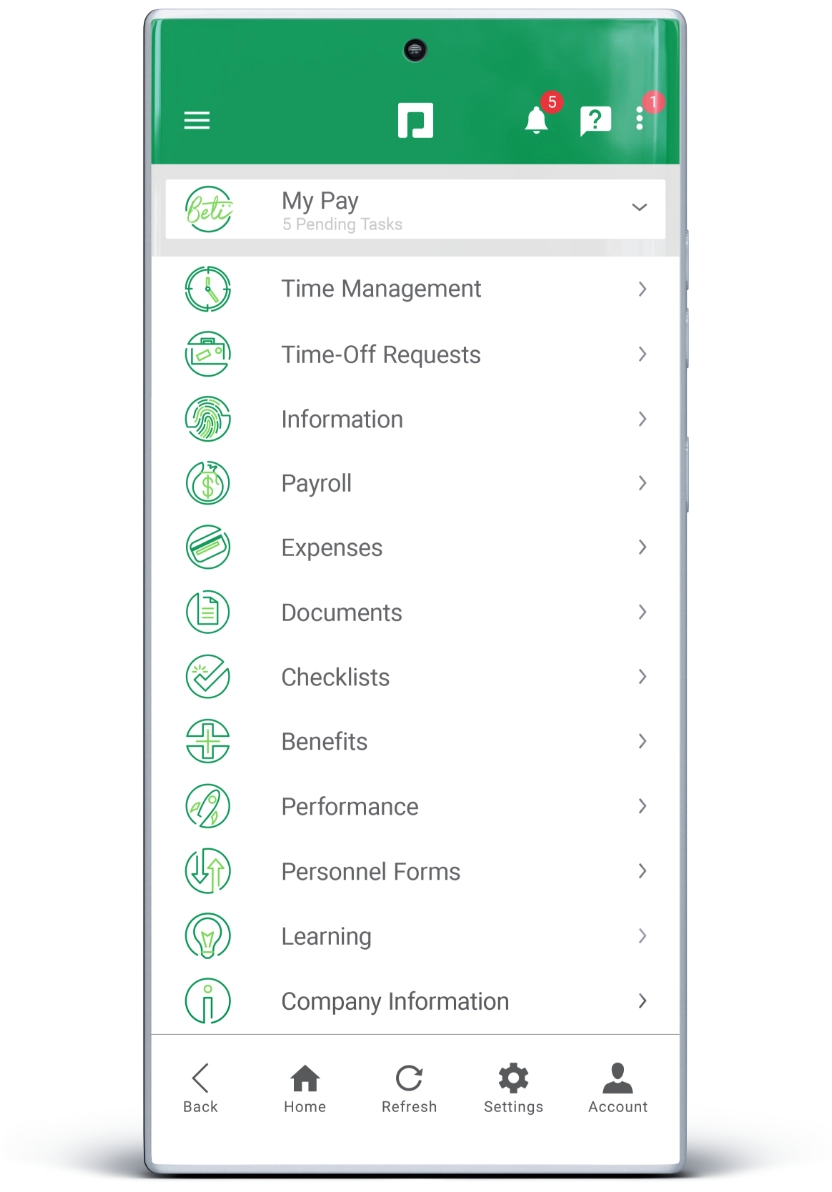Go to the Information section
Image resolution: width=832 pixels, height=1192 pixels.
tap(415, 419)
